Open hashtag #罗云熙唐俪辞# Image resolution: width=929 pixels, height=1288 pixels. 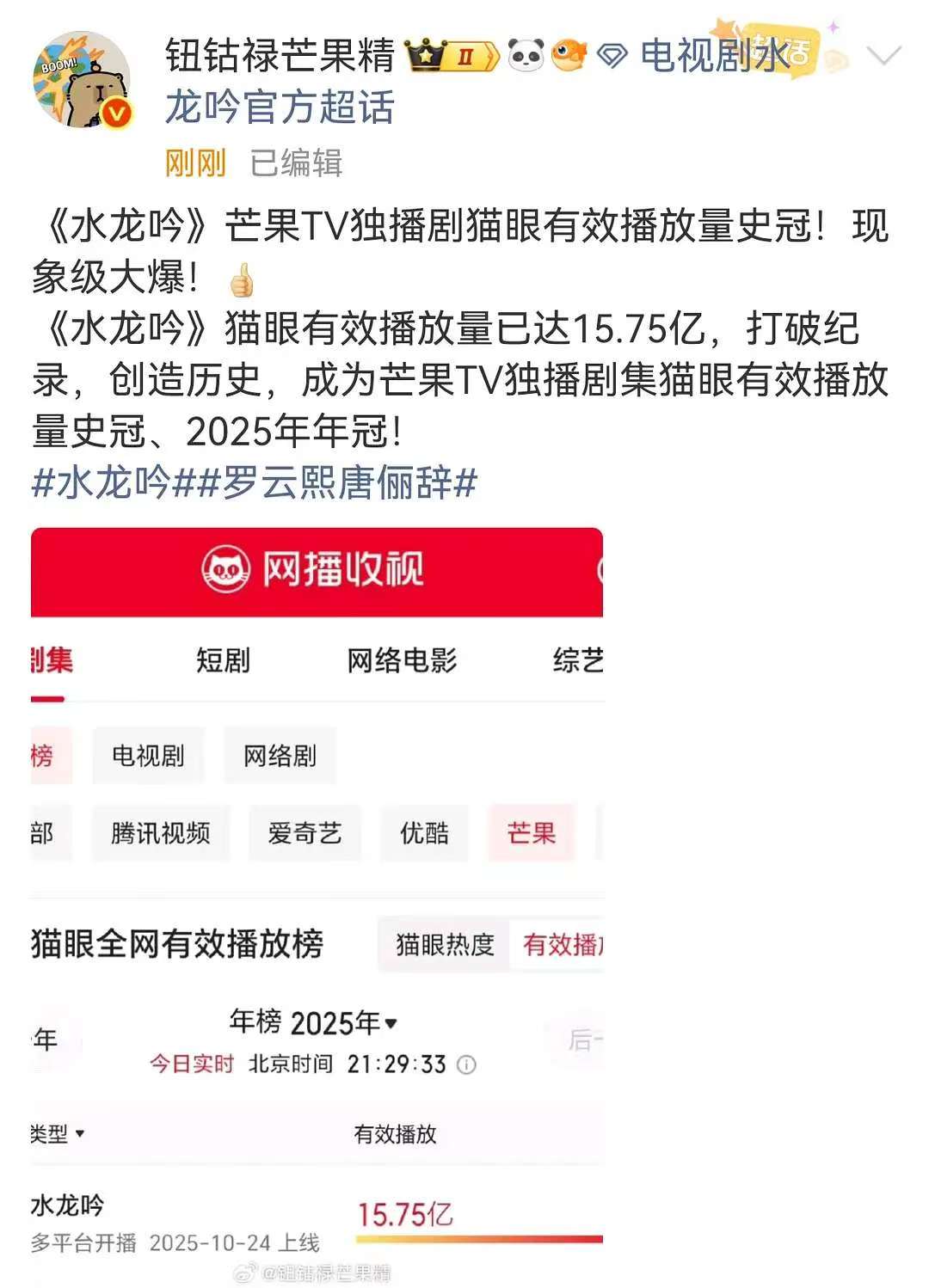(339, 482)
